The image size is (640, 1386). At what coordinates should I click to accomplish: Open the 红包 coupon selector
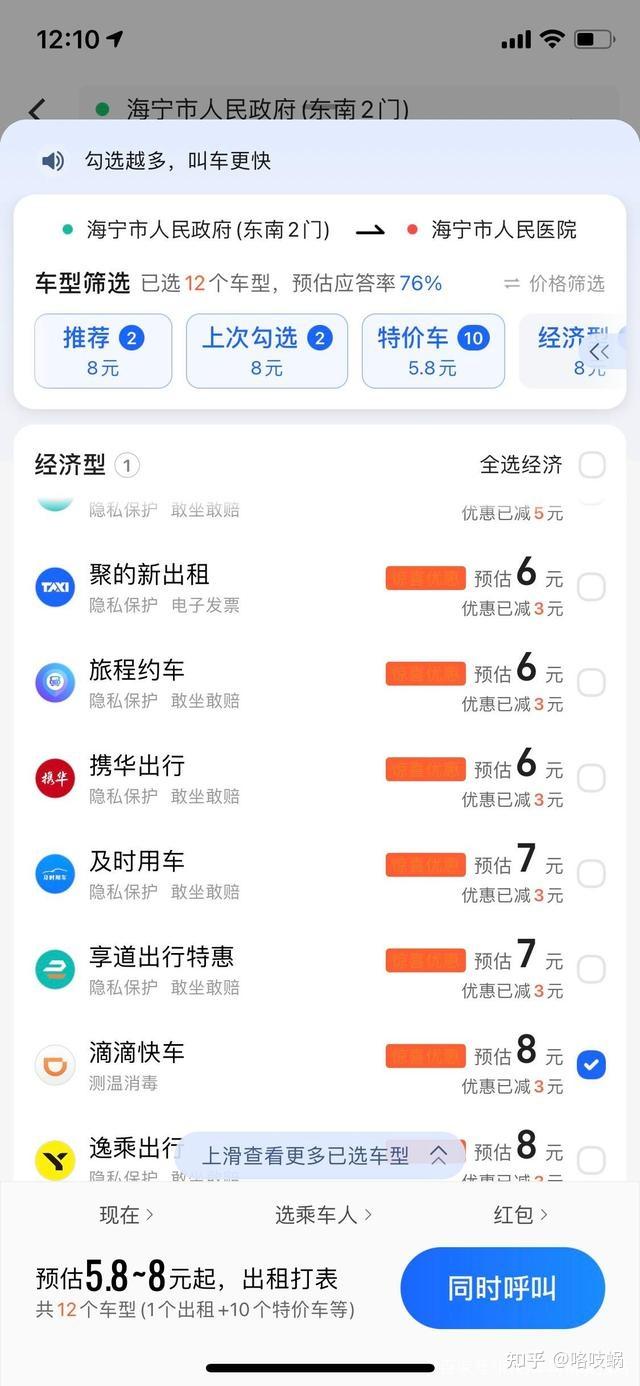(520, 1215)
